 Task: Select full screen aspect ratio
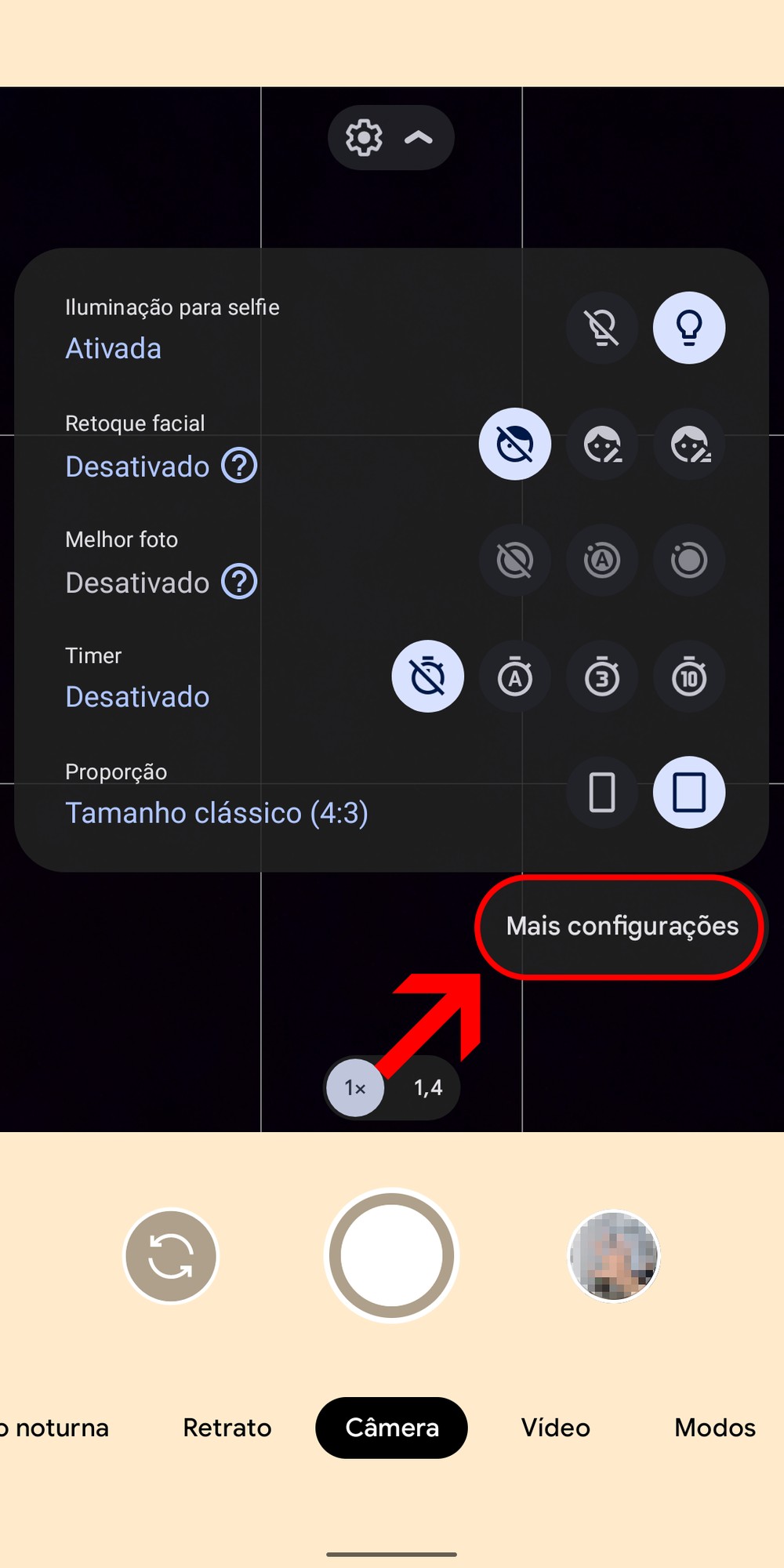point(602,793)
